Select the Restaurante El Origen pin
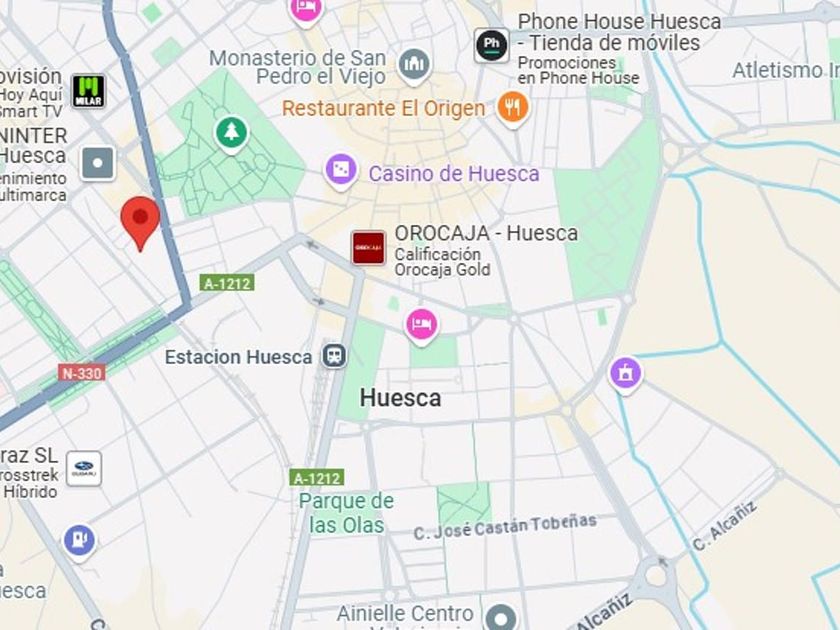 (513, 109)
